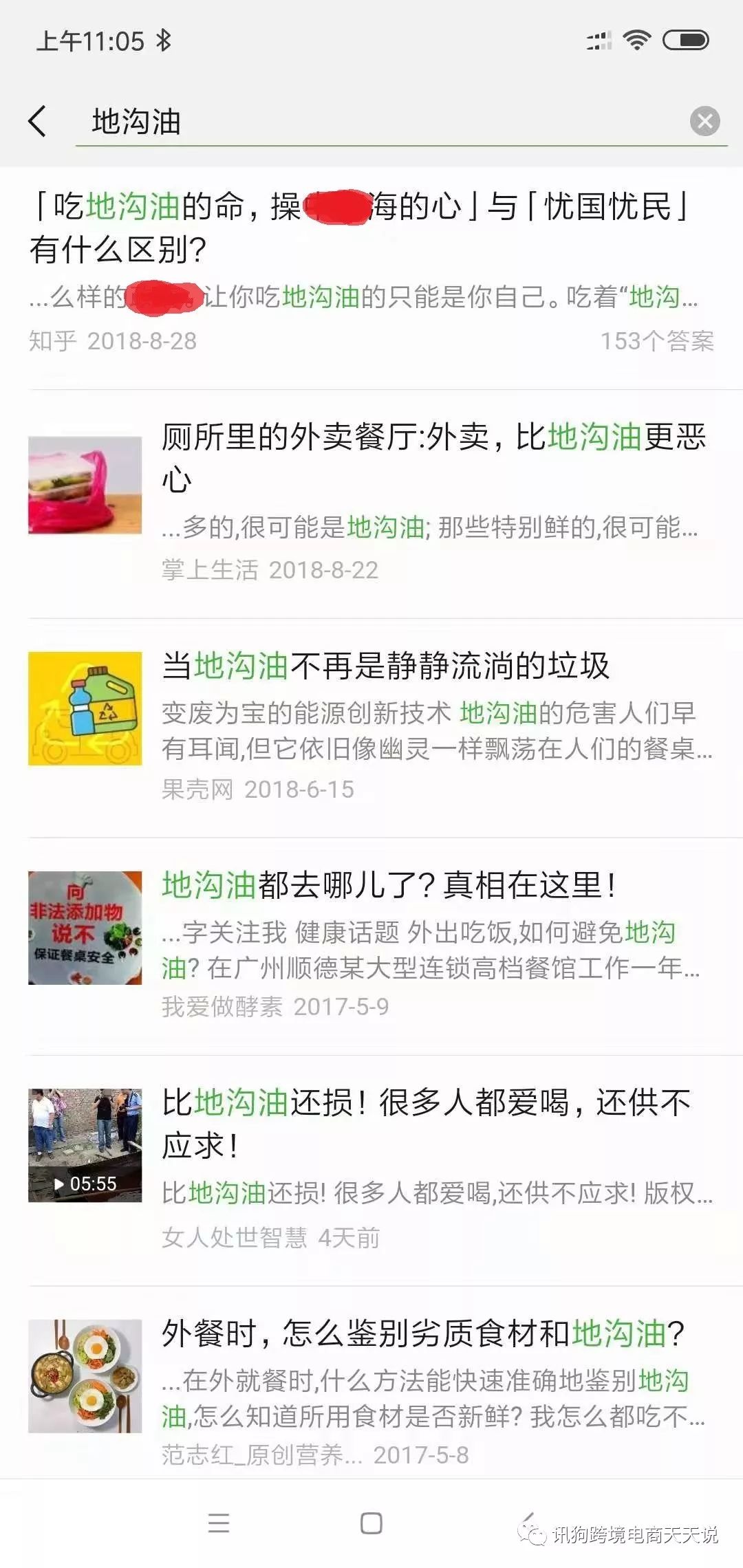Open the article 厕所里的外卖餐厅
The width and height of the screenshot is (743, 1568).
433,457
